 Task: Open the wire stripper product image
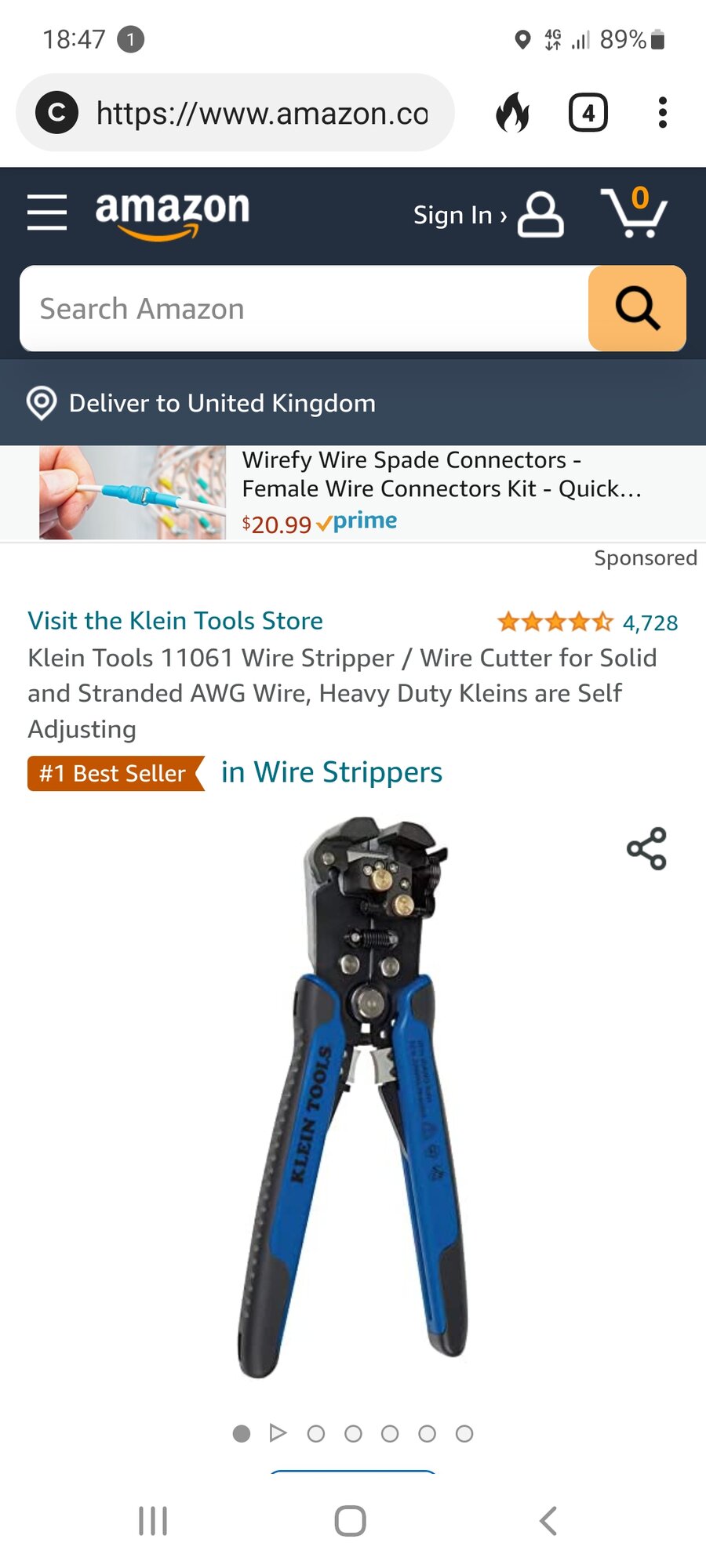(x=353, y=1098)
